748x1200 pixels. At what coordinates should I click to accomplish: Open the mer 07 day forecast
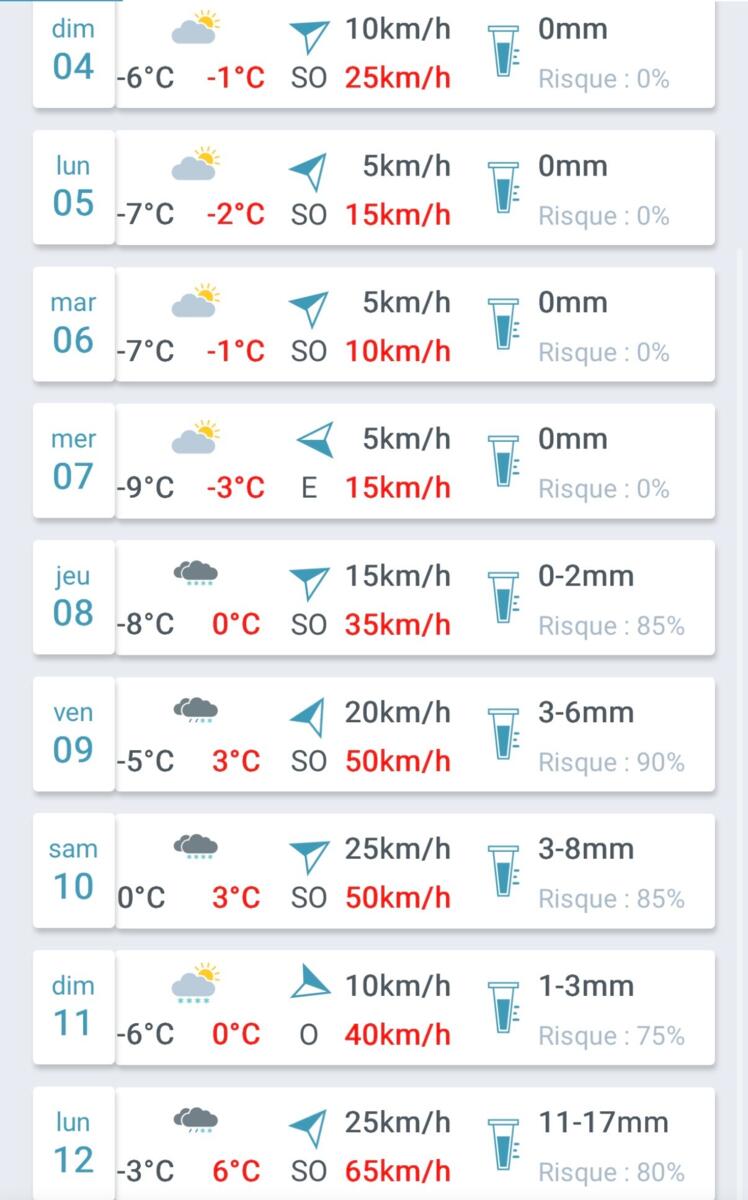(x=374, y=462)
